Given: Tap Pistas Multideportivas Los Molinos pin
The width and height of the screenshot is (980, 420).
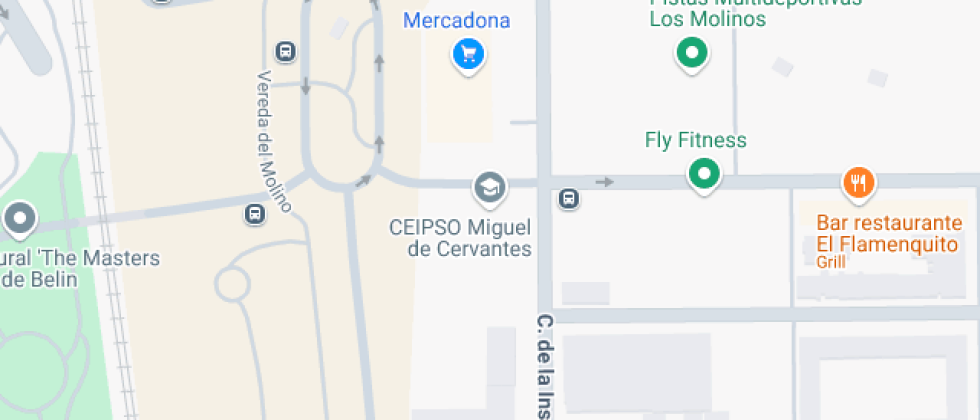Looking at the screenshot, I should click(x=689, y=52).
